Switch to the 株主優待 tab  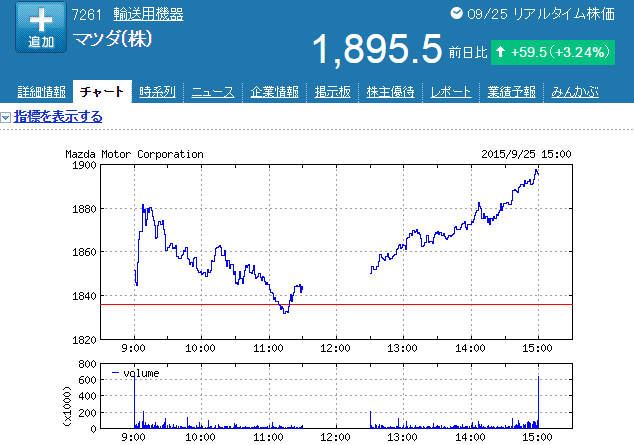[x=390, y=92]
